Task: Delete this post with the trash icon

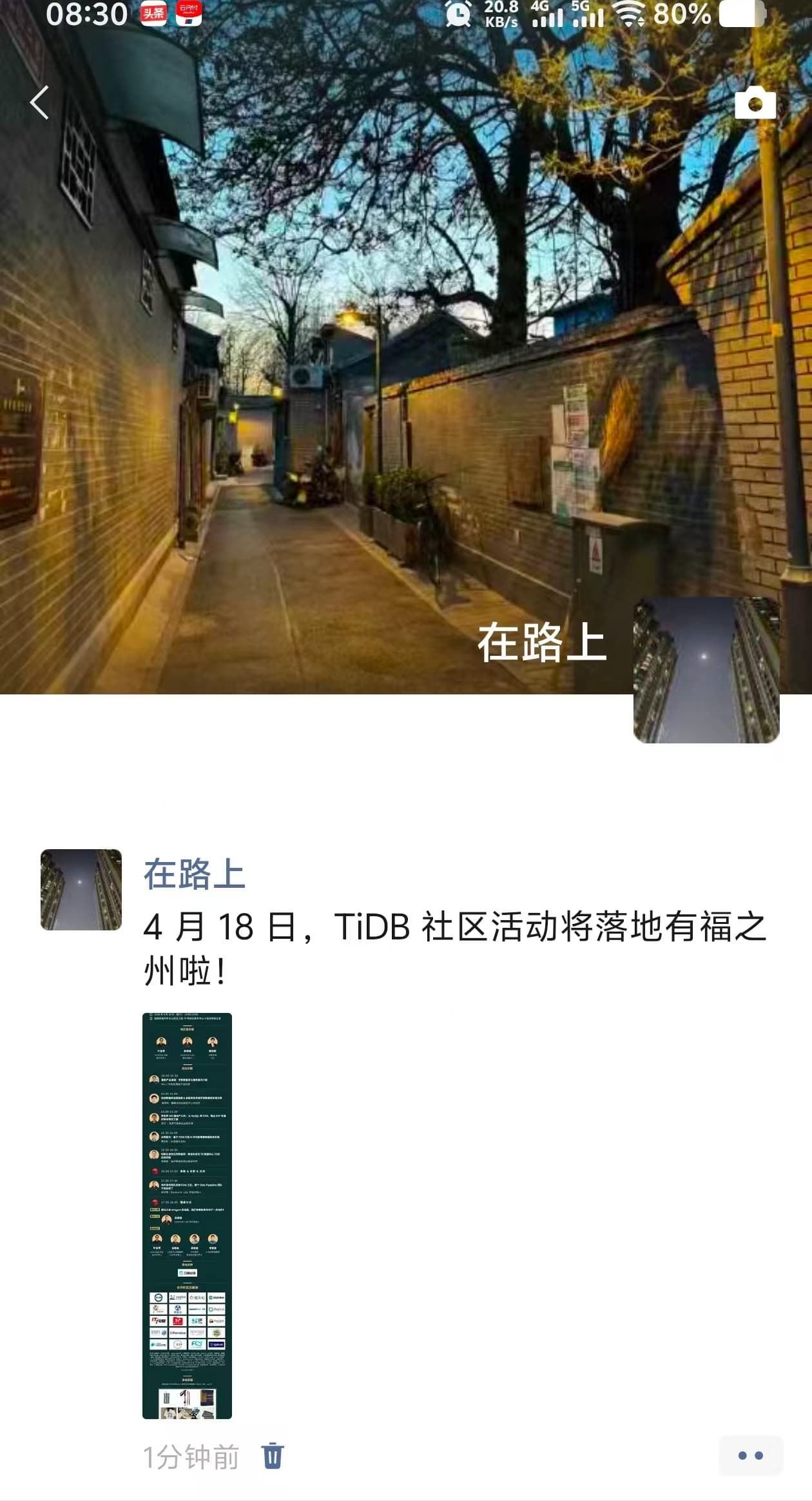Action: [x=272, y=1456]
